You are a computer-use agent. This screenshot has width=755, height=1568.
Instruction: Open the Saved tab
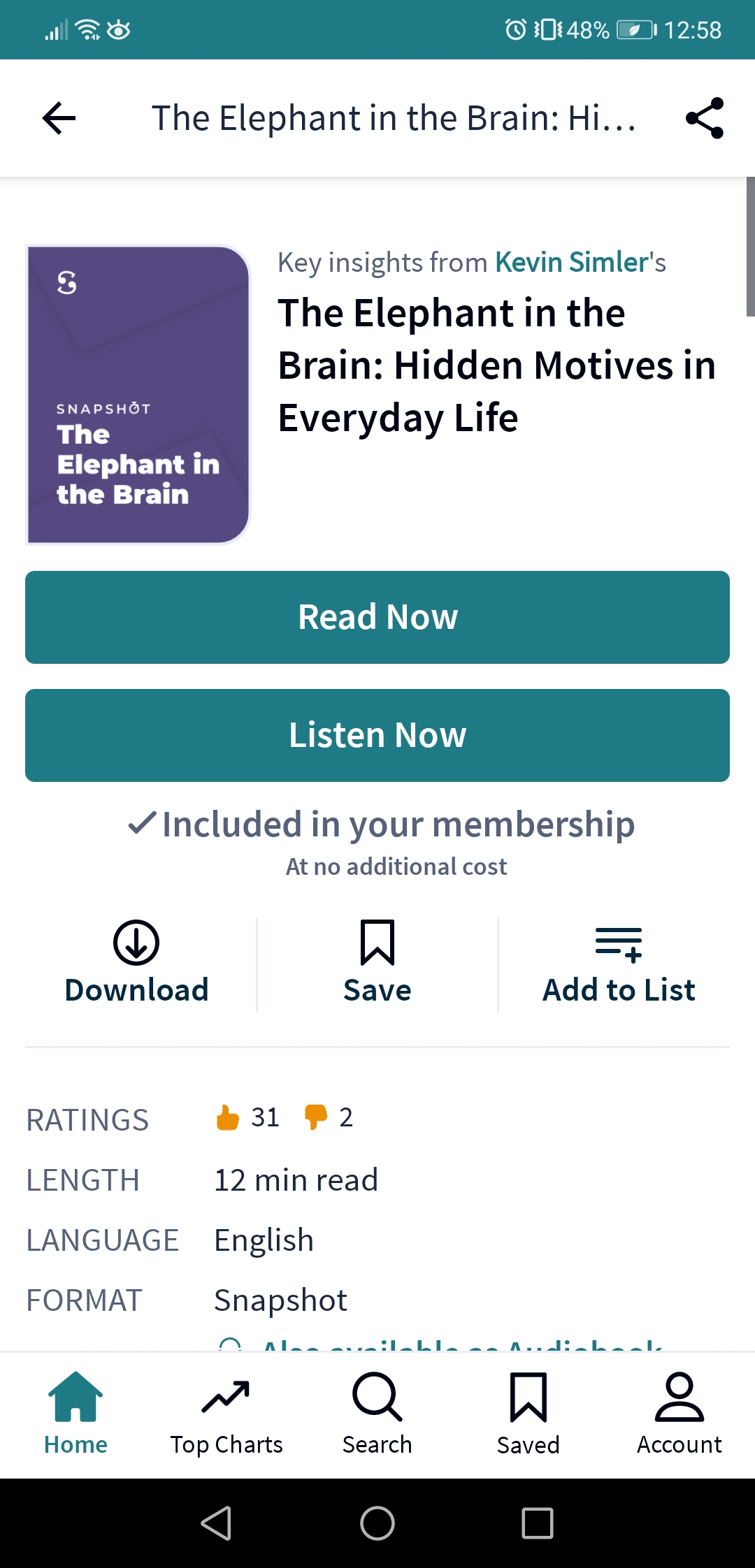(528, 1413)
